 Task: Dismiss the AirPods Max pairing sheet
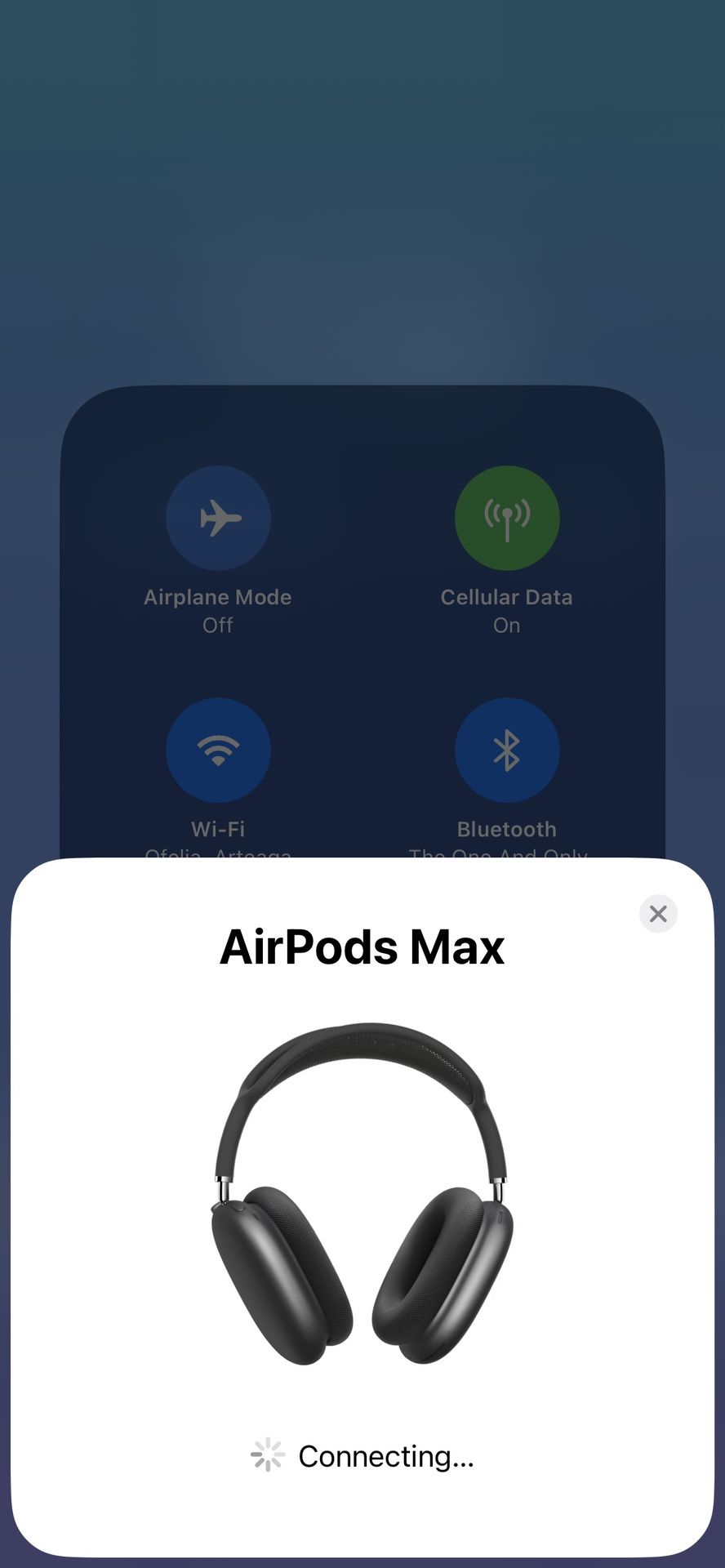click(658, 914)
